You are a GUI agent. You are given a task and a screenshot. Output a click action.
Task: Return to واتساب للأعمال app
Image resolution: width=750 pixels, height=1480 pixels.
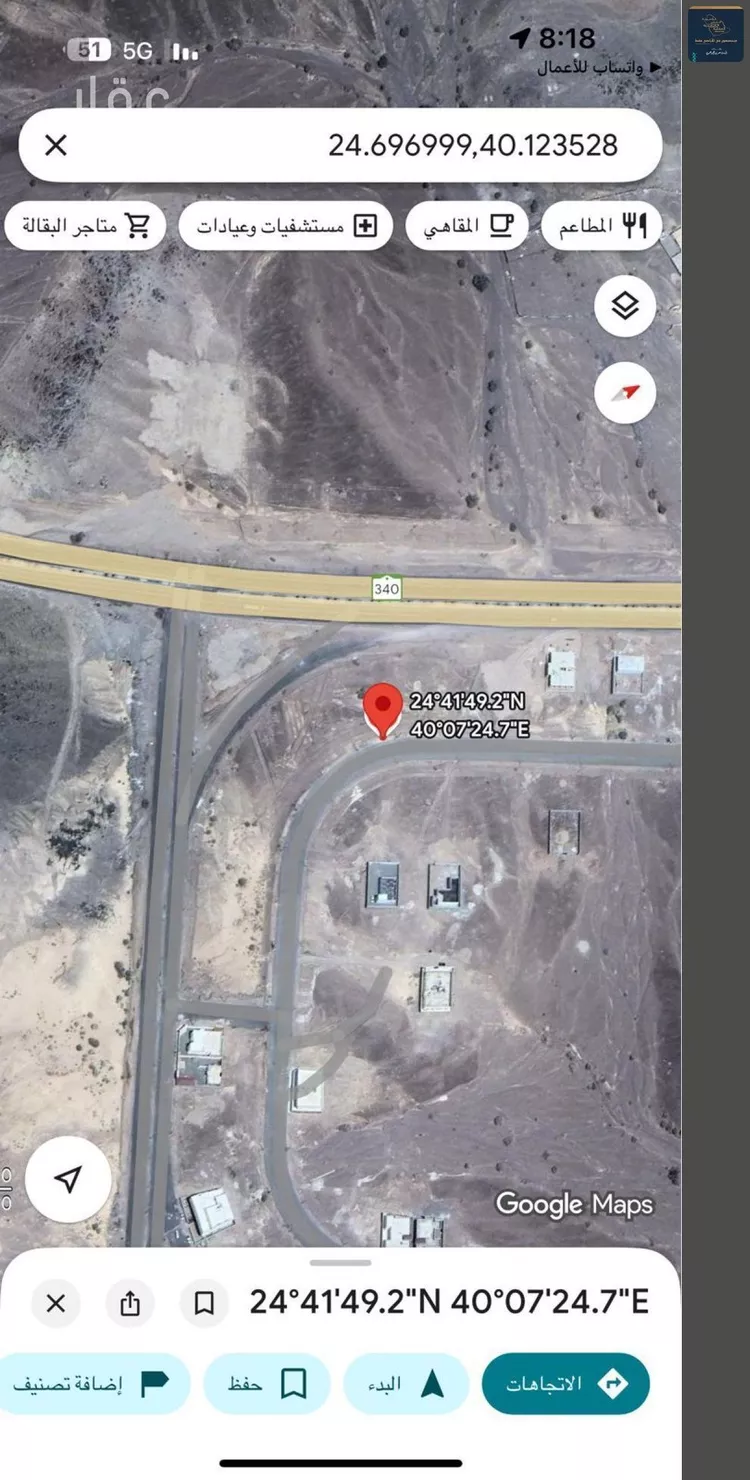pos(599,67)
